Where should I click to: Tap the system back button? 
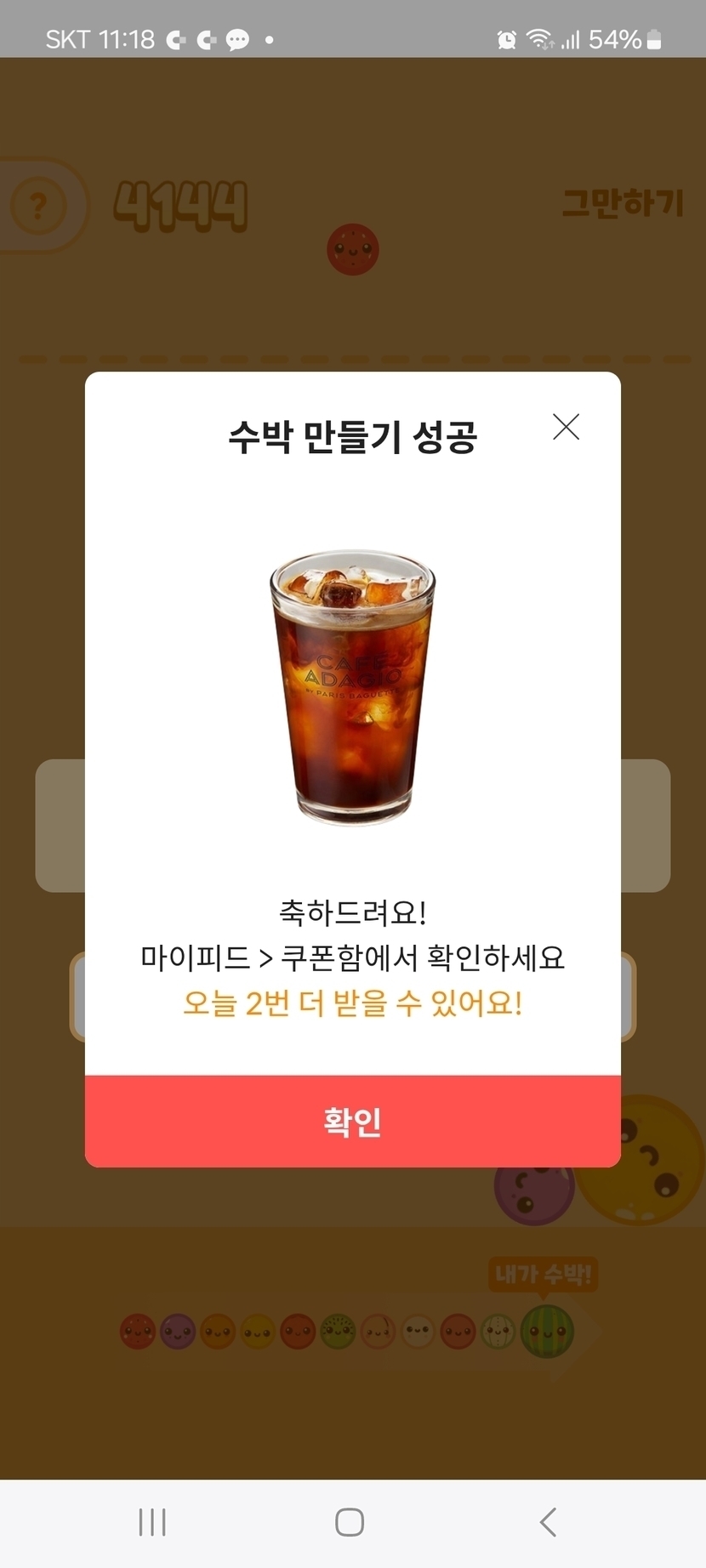[549, 1522]
